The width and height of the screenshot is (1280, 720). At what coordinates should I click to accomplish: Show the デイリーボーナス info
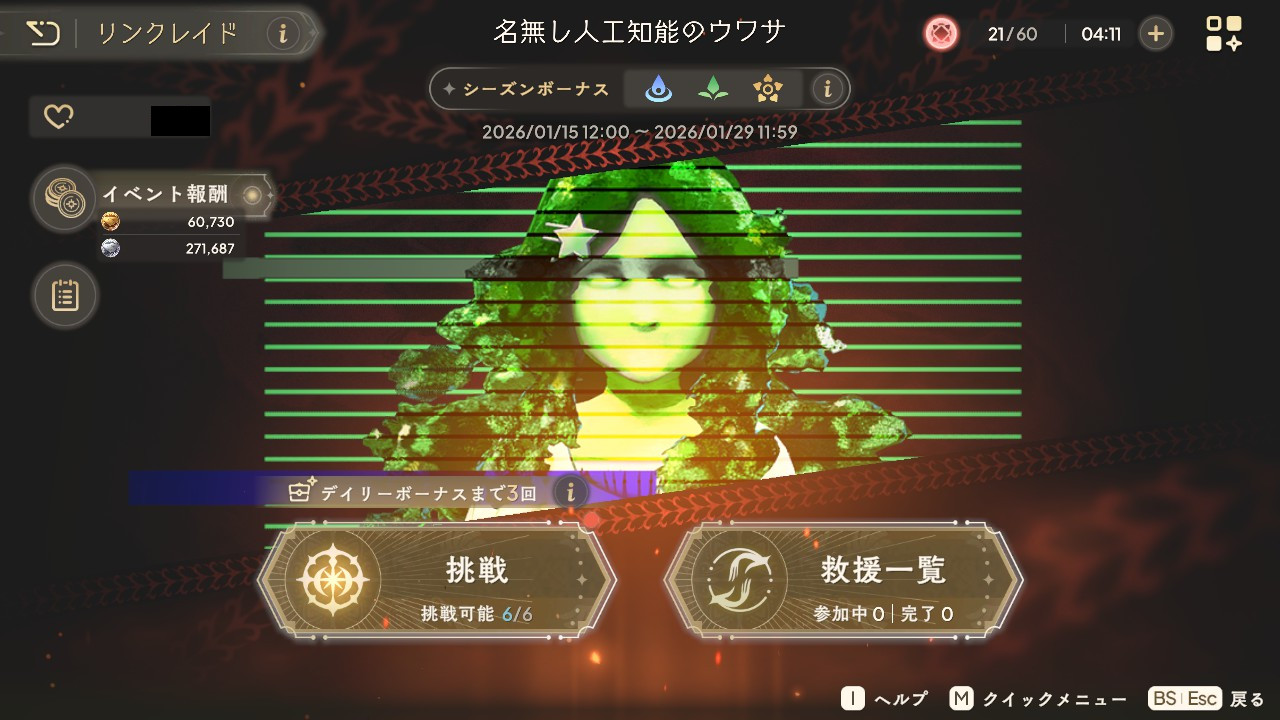(x=570, y=492)
